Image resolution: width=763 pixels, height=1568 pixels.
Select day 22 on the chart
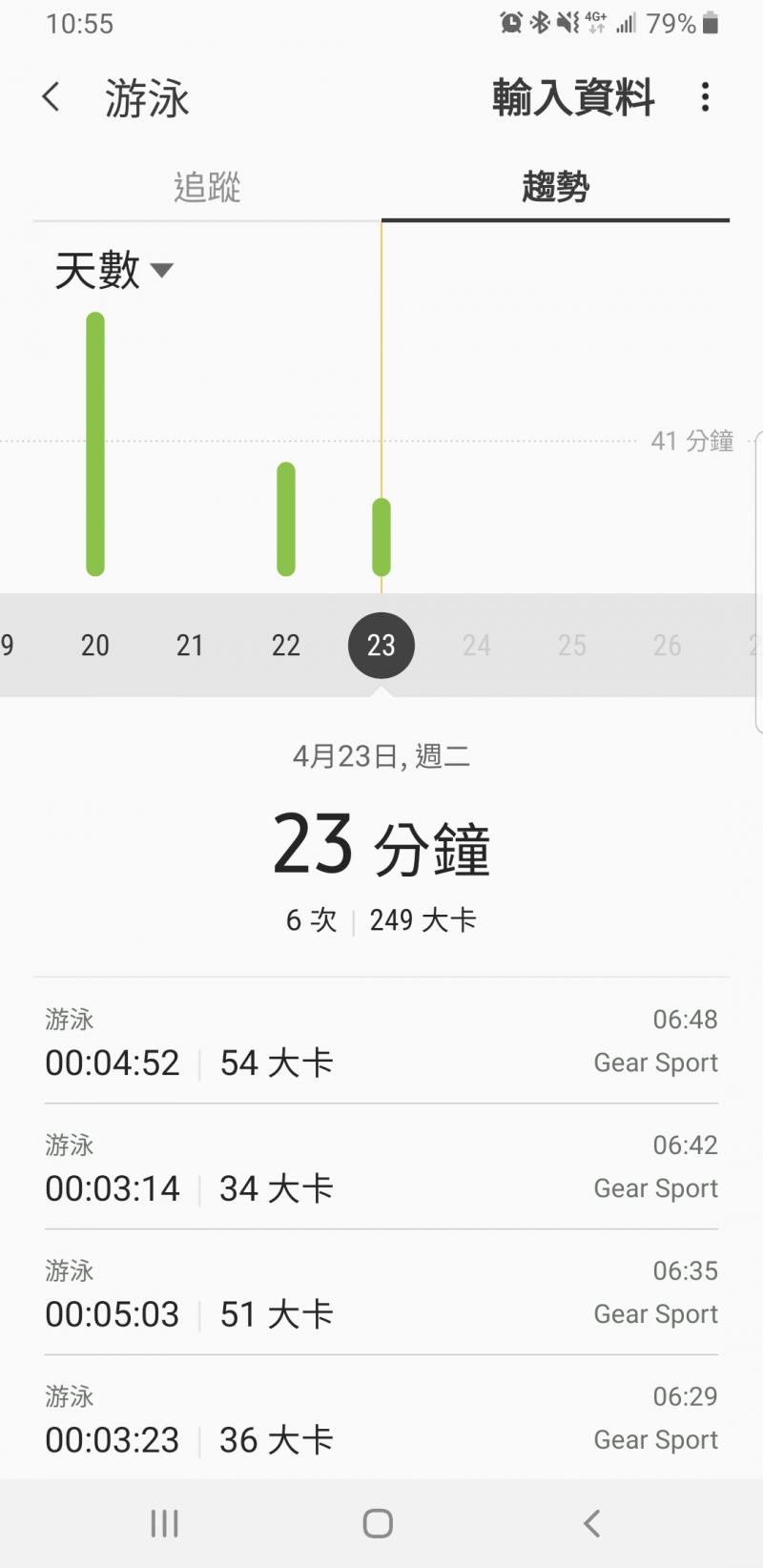(x=286, y=645)
